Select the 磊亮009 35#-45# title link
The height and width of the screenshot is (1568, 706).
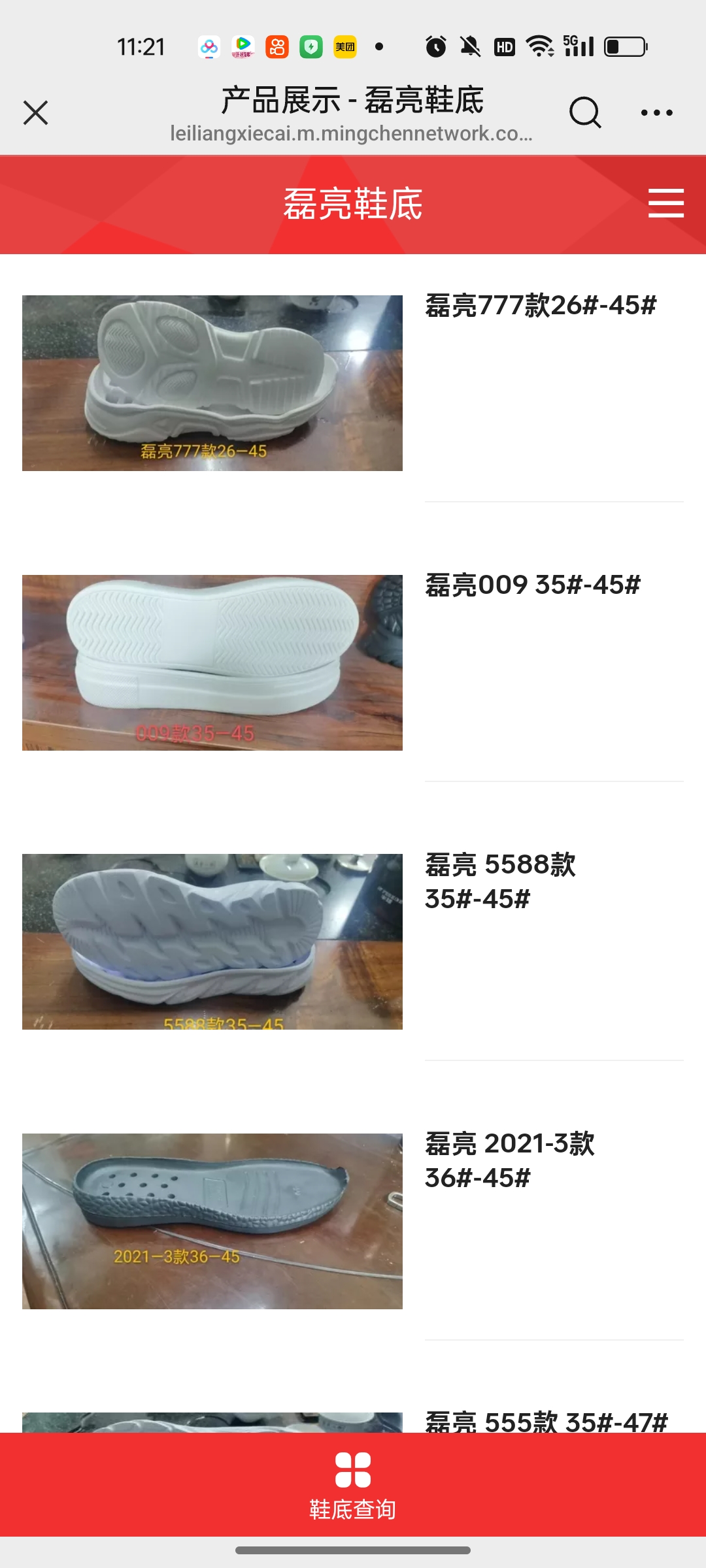point(533,585)
